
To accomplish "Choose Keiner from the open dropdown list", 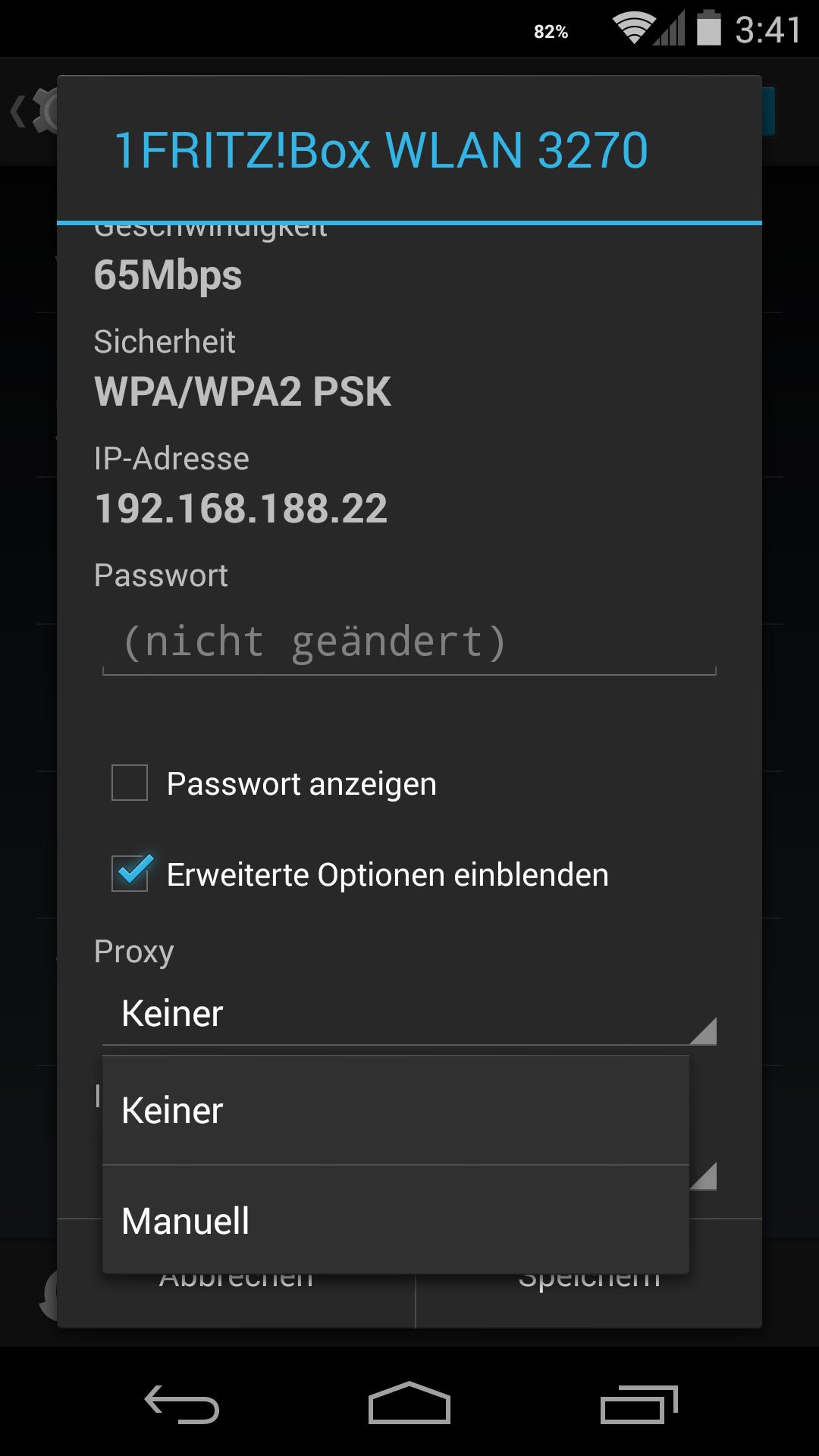I will [396, 1110].
